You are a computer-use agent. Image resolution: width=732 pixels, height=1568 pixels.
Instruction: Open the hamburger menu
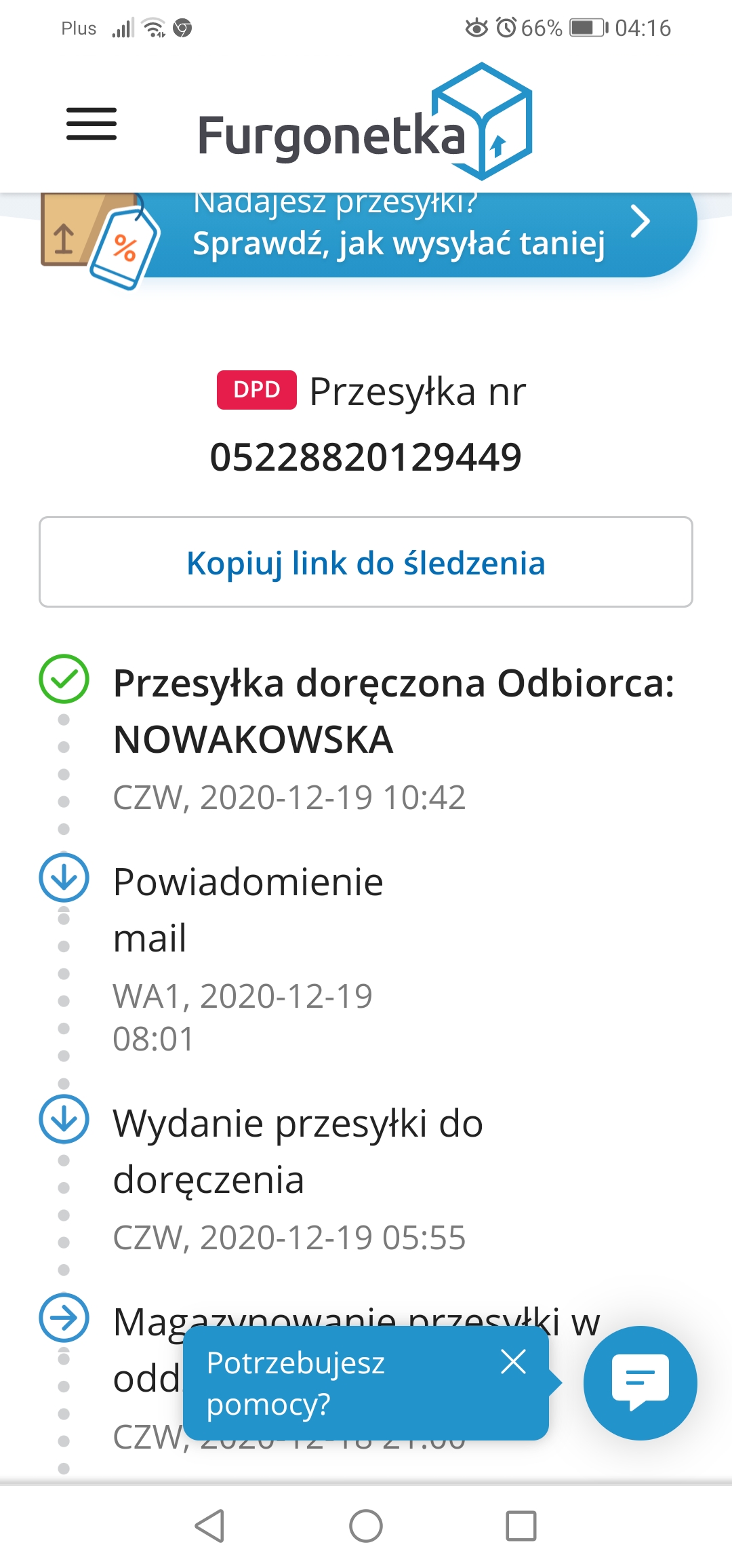coord(91,124)
